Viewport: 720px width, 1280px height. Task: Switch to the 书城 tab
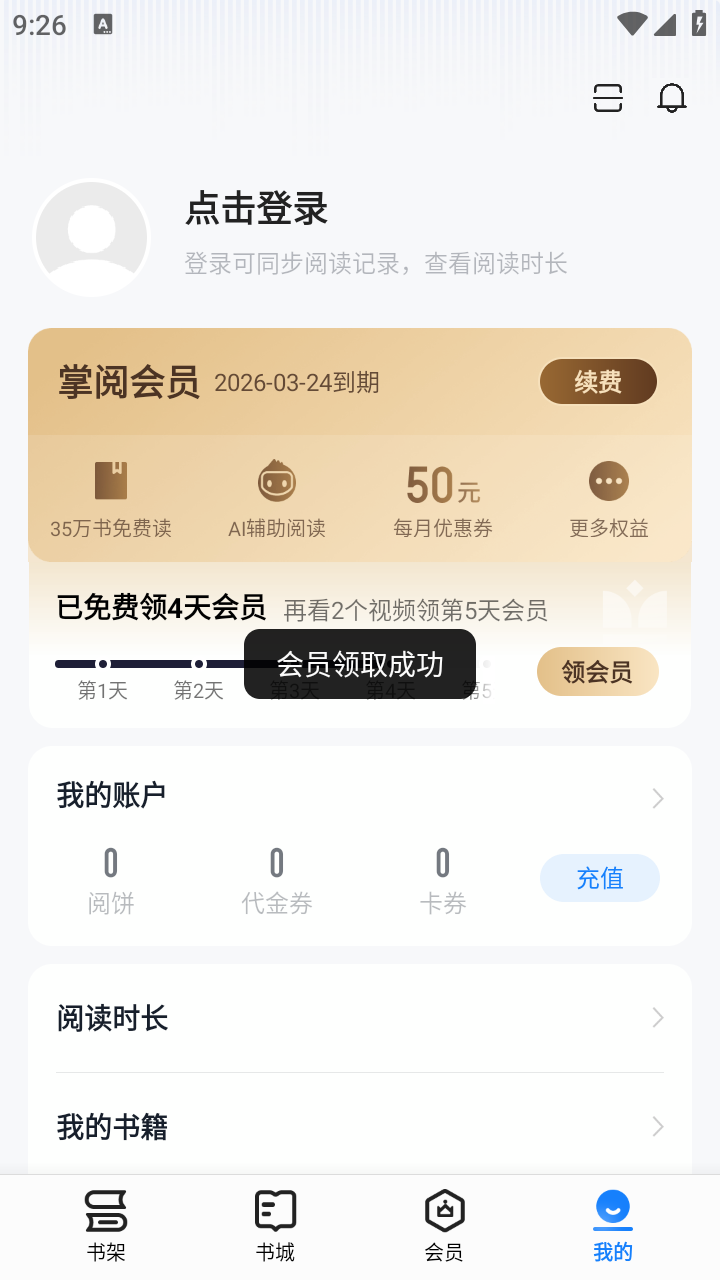click(275, 1225)
